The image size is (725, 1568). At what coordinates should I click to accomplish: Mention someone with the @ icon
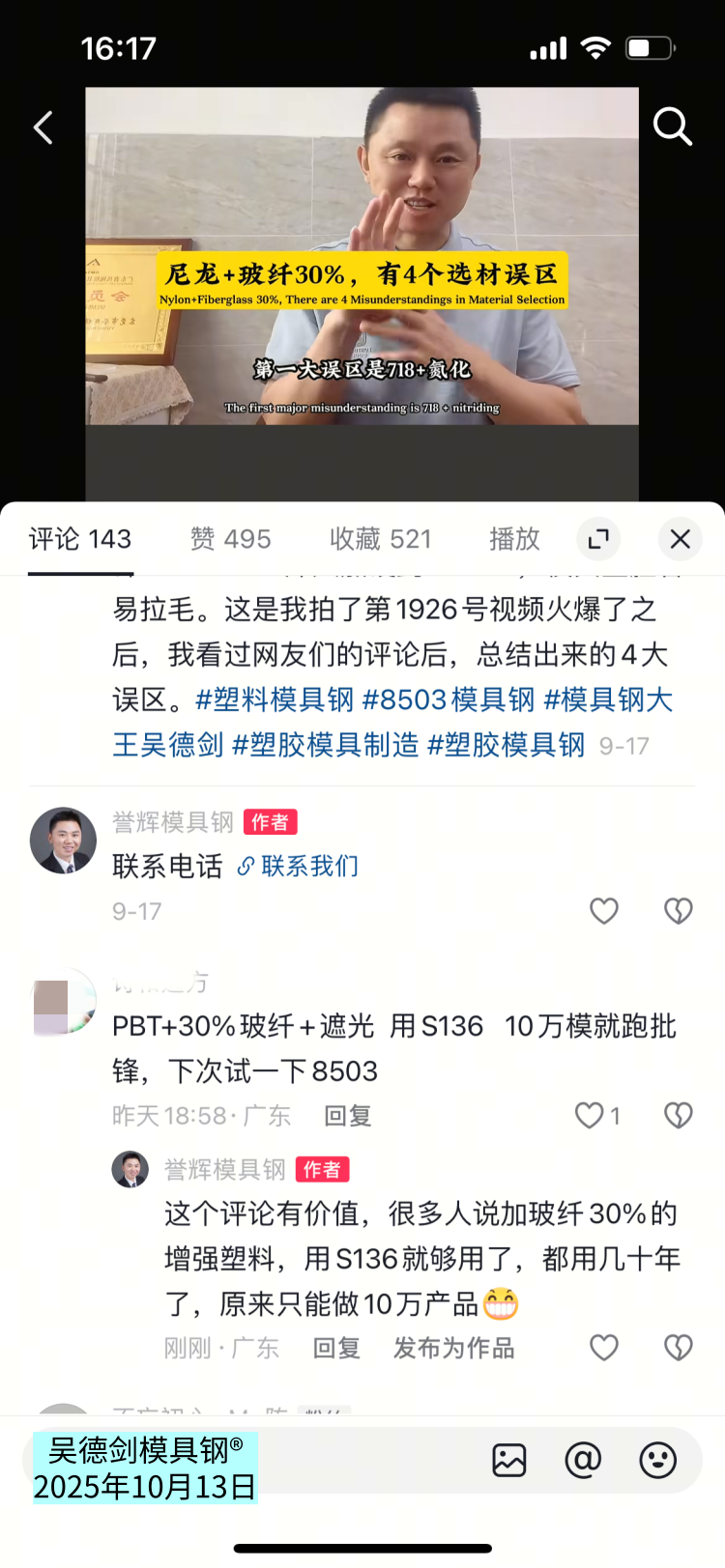point(583,1461)
